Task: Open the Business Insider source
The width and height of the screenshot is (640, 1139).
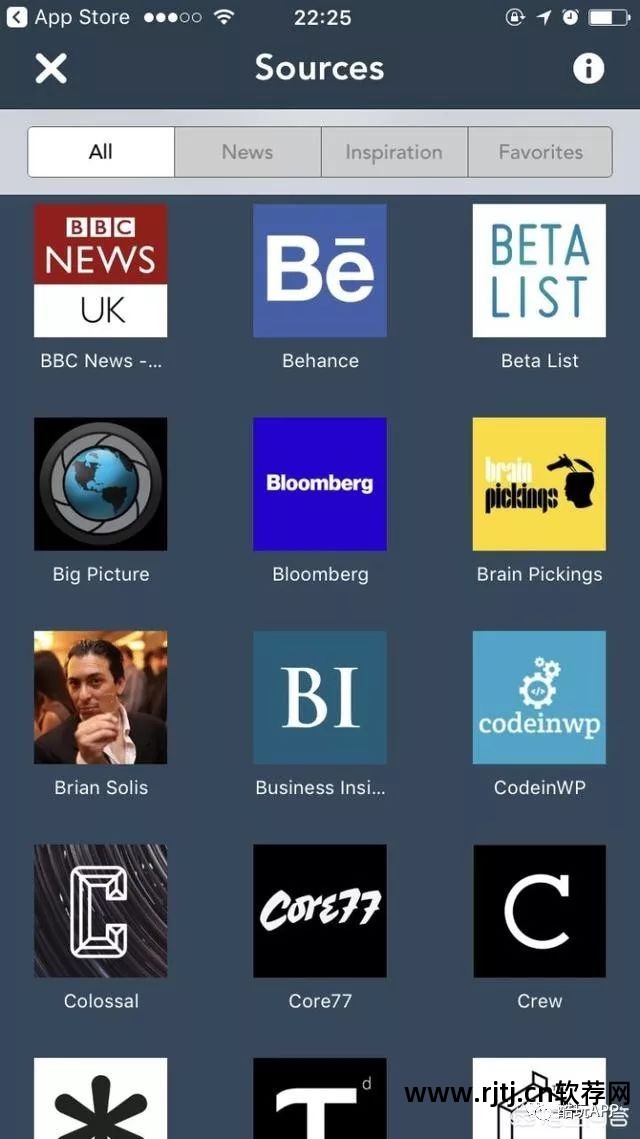Action: 320,697
